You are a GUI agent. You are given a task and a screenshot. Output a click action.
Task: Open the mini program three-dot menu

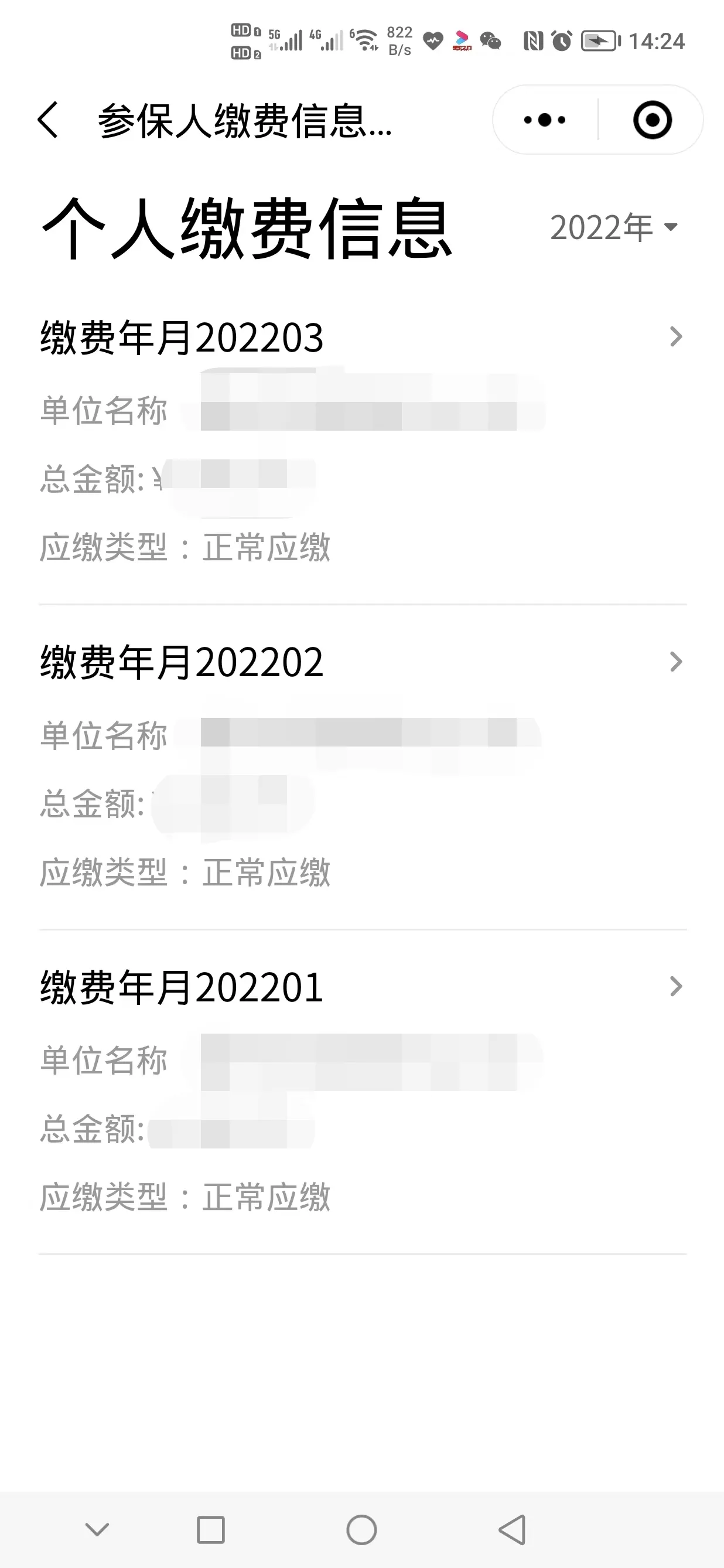[545, 120]
